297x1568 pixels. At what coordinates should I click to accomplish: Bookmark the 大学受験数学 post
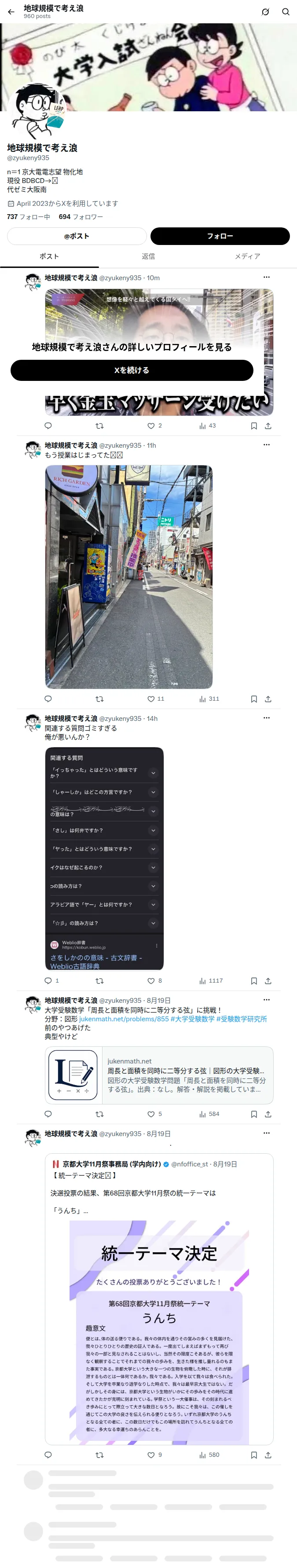[x=254, y=1114]
